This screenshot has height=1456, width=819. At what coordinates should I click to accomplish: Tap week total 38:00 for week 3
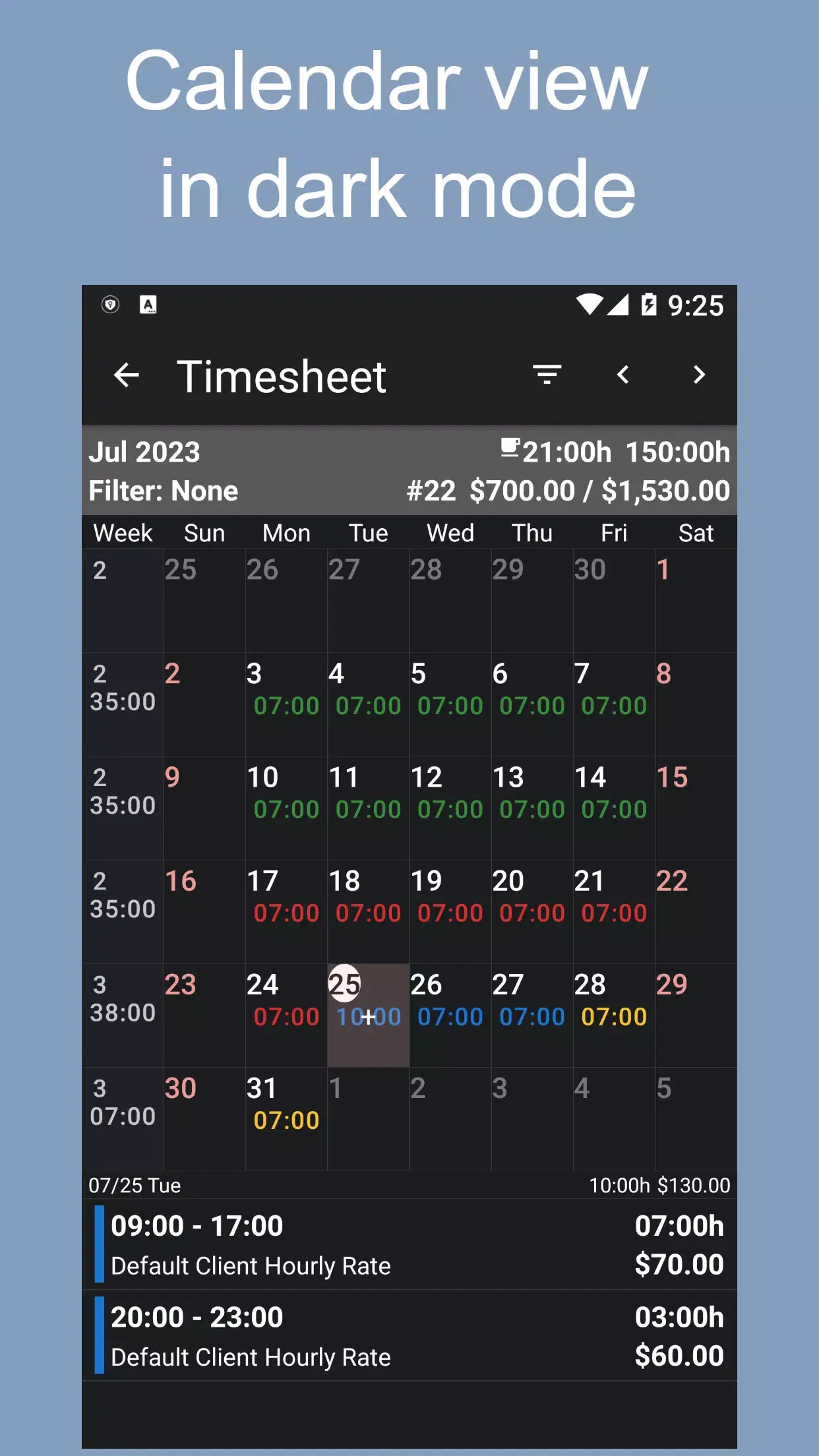122,1012
